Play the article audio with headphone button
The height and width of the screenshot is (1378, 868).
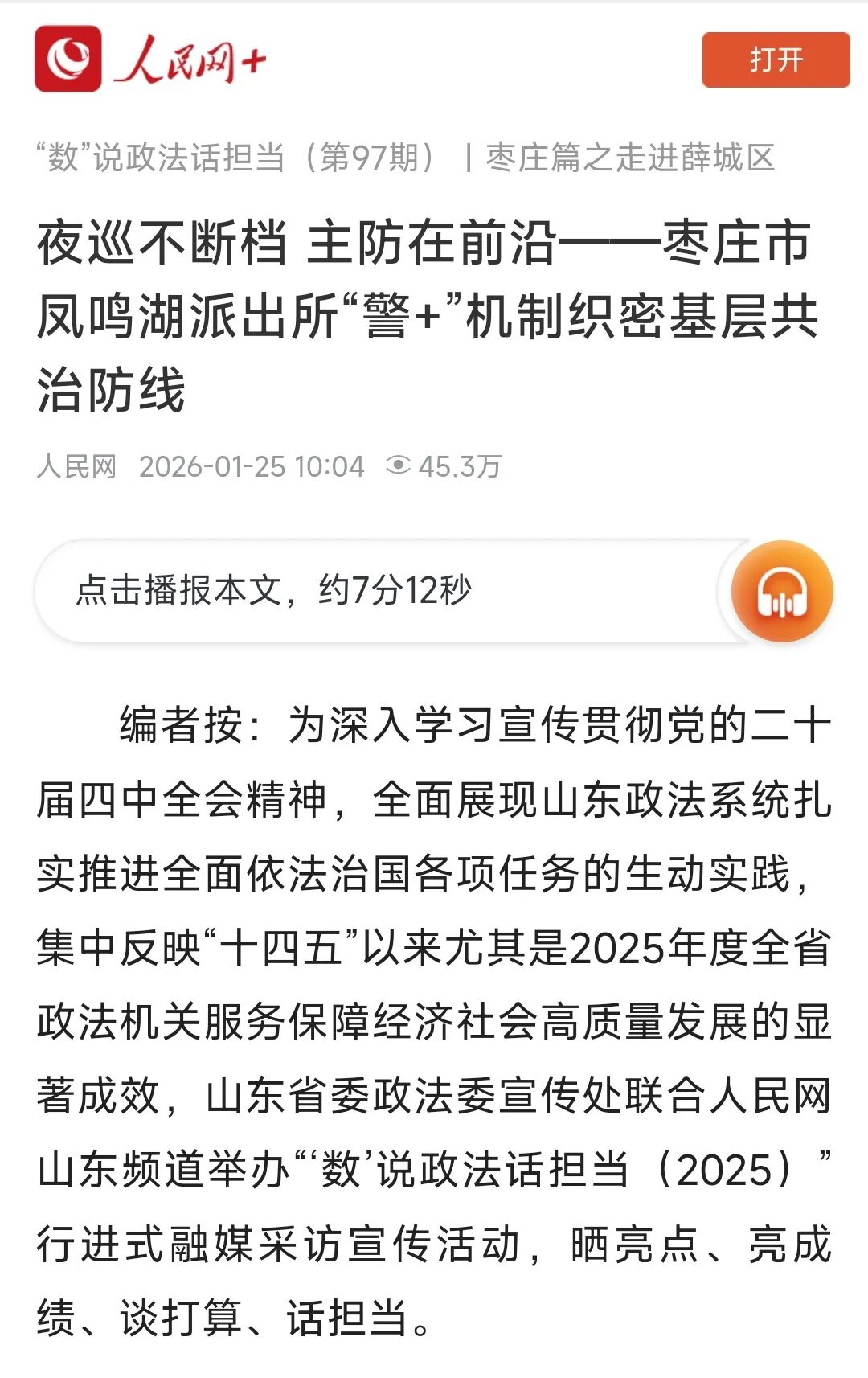pos(781,592)
